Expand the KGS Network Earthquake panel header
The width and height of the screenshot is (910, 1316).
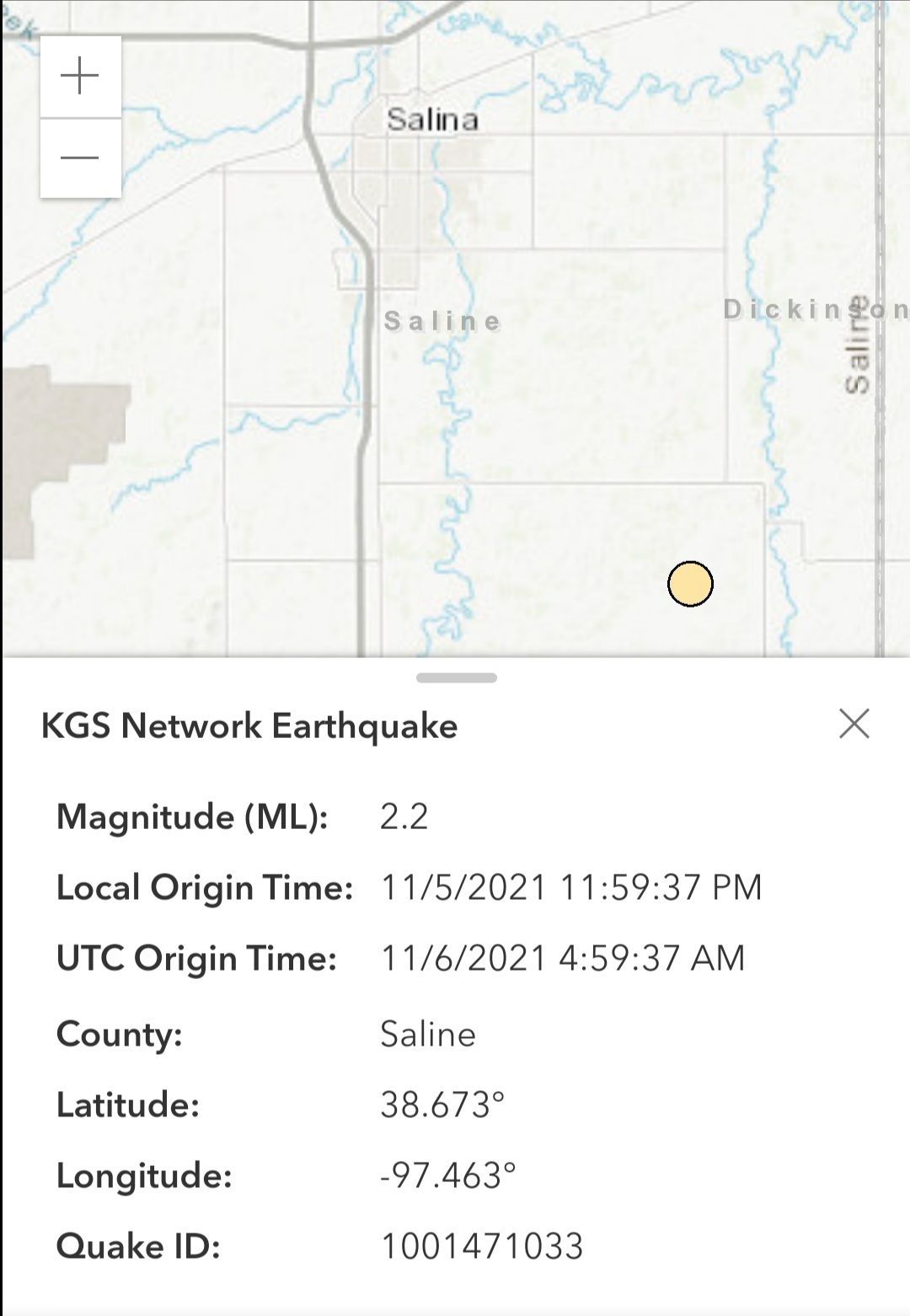pos(248,726)
